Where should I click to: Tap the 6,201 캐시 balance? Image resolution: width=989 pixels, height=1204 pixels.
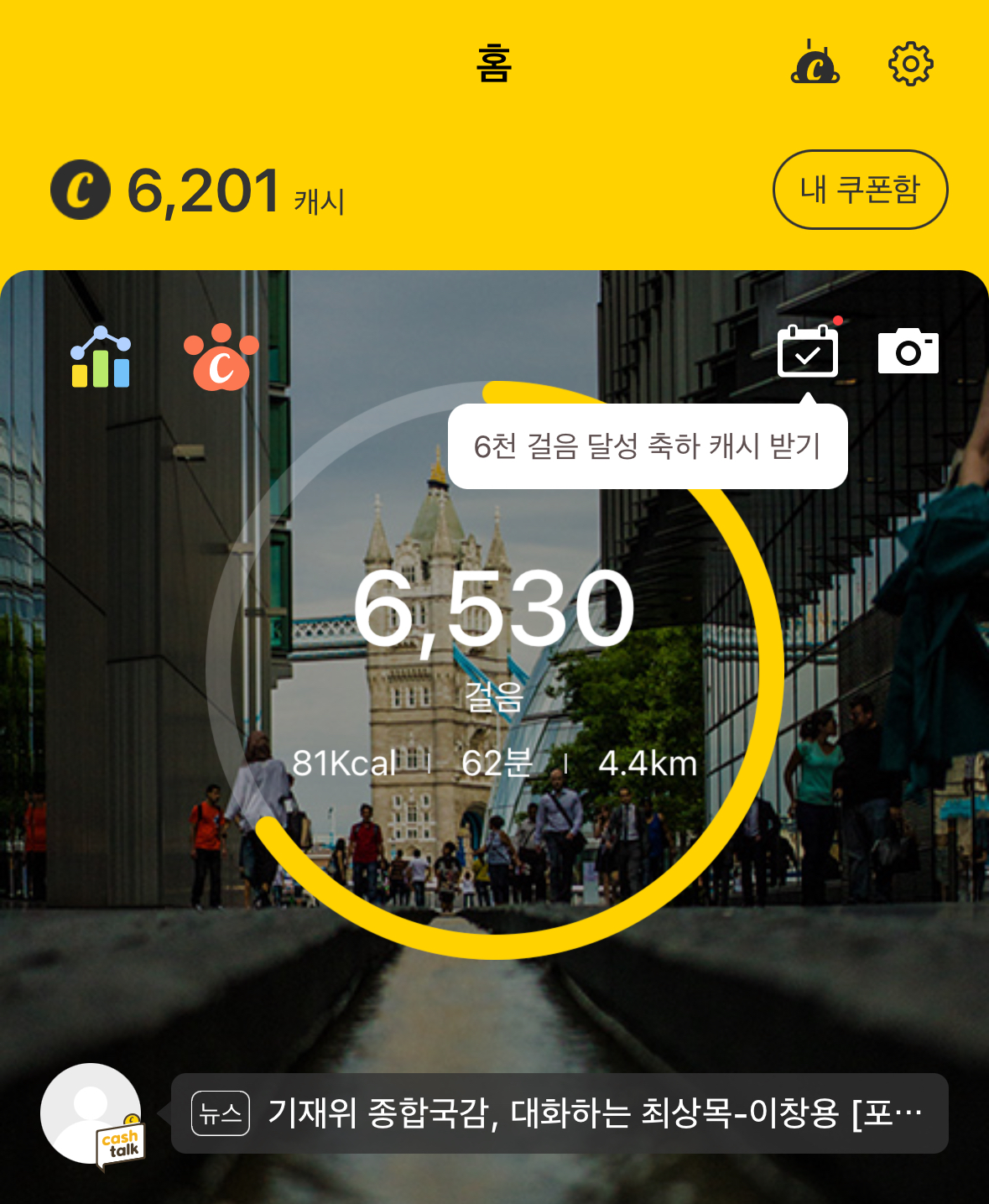click(x=198, y=190)
